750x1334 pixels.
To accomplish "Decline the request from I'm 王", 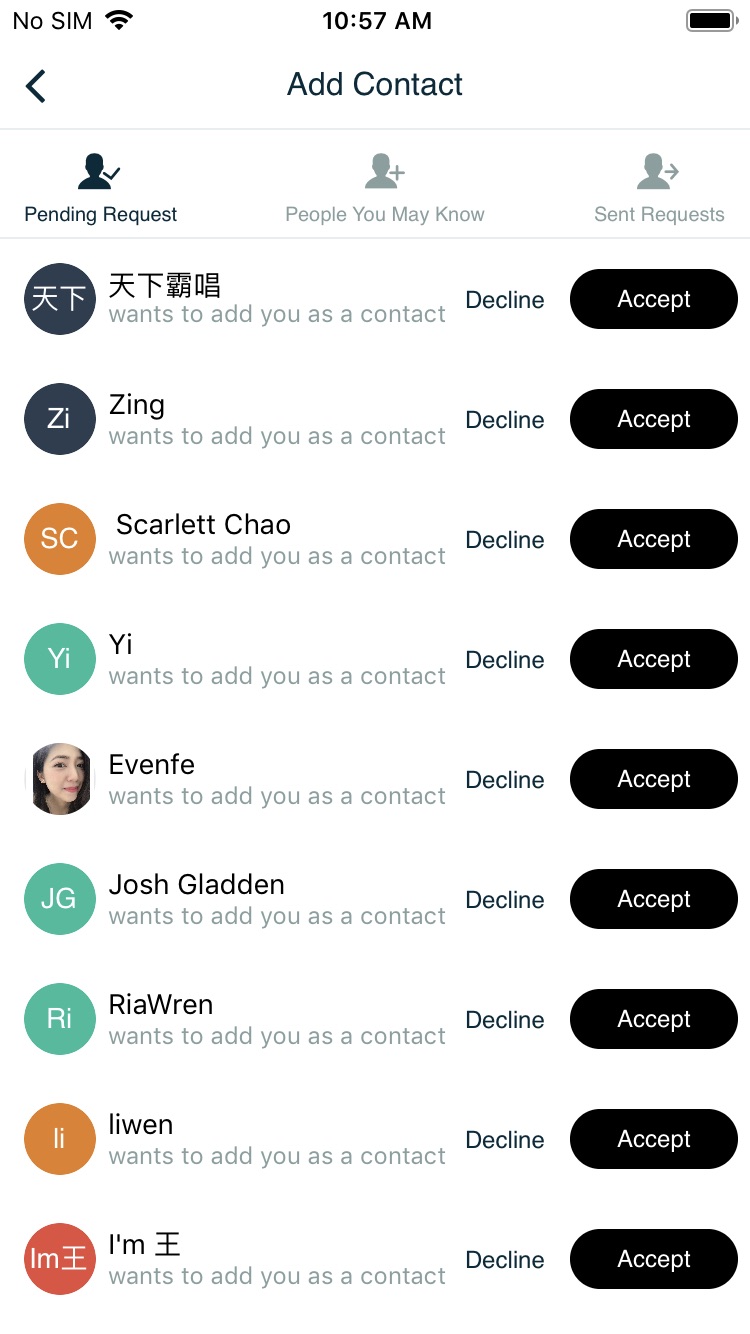I will pos(505,1260).
